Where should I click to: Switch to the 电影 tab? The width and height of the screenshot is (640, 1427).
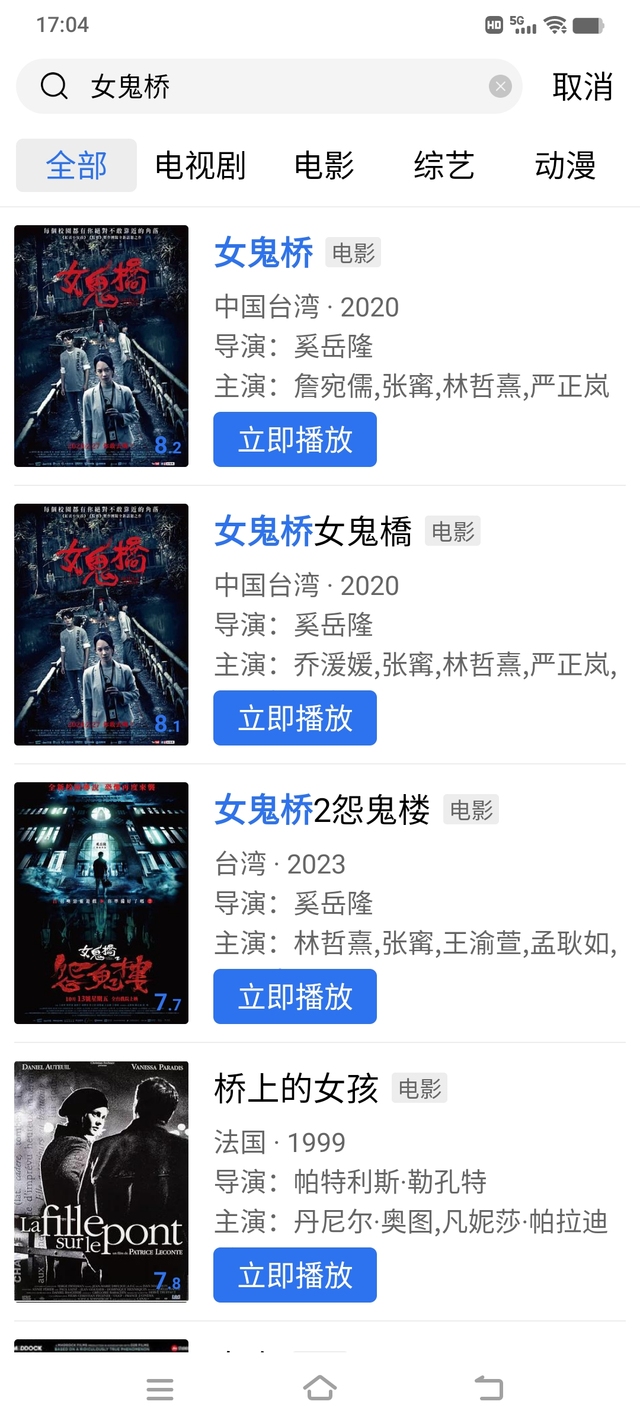tap(324, 166)
